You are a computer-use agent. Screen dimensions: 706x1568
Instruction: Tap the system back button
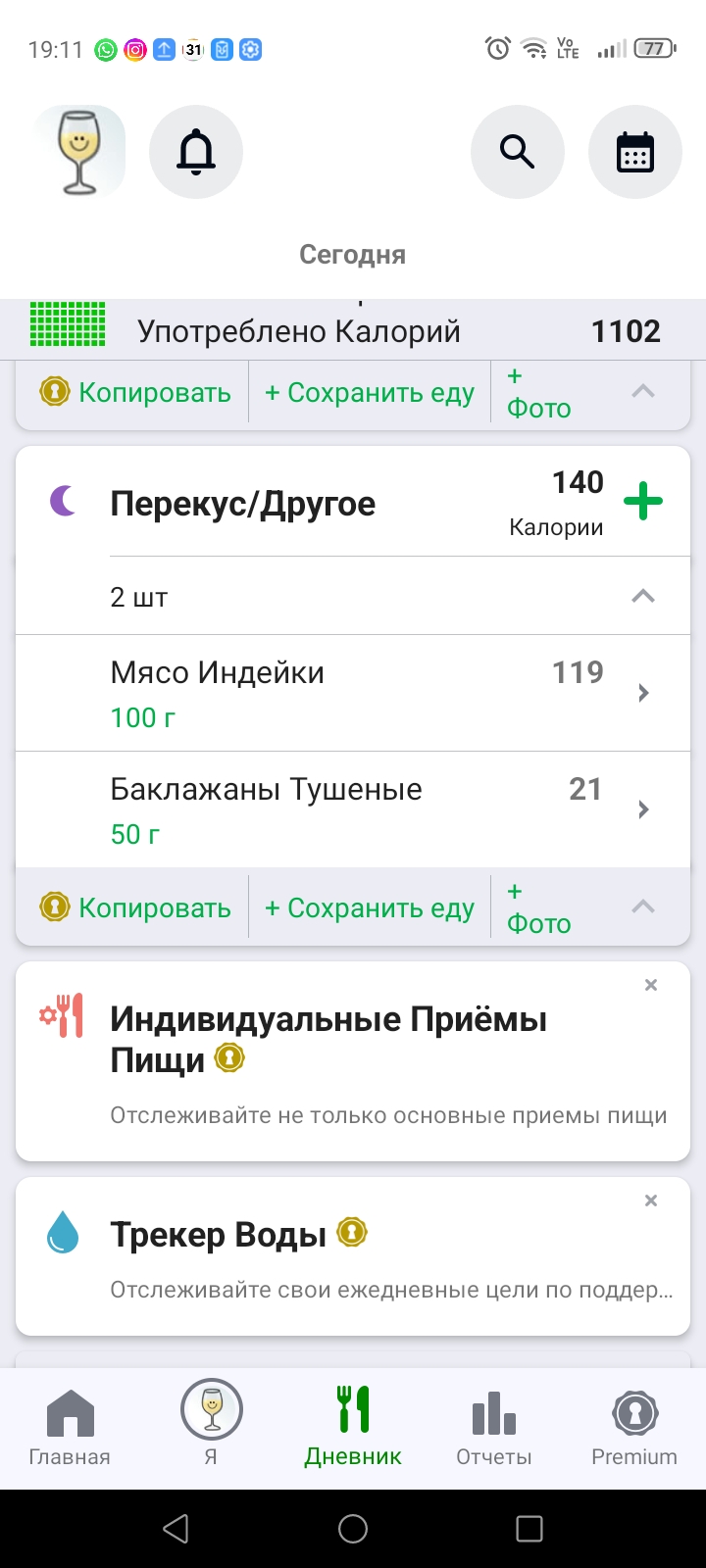click(176, 1529)
